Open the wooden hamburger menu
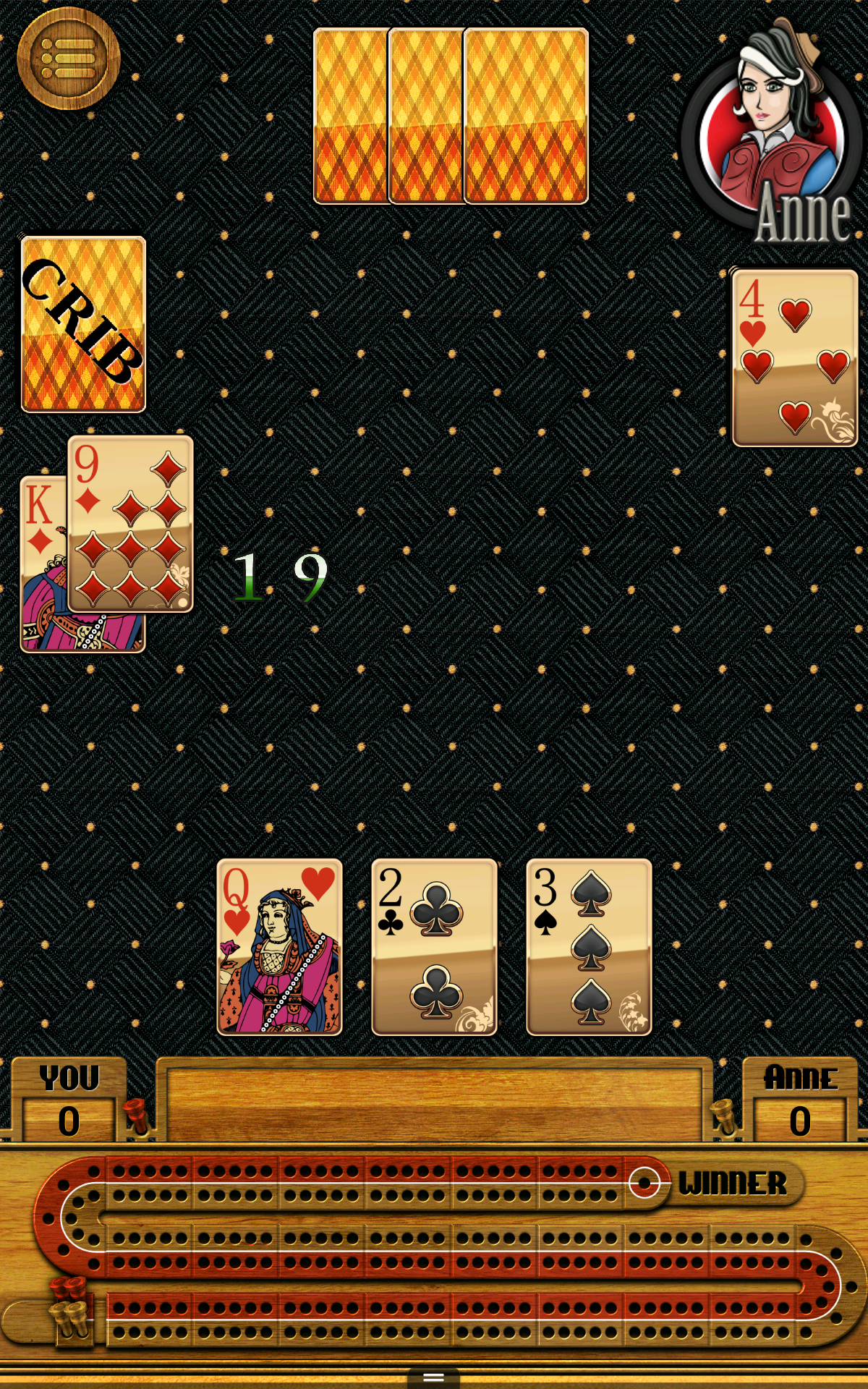This screenshot has height=1389, width=868. 67,59
